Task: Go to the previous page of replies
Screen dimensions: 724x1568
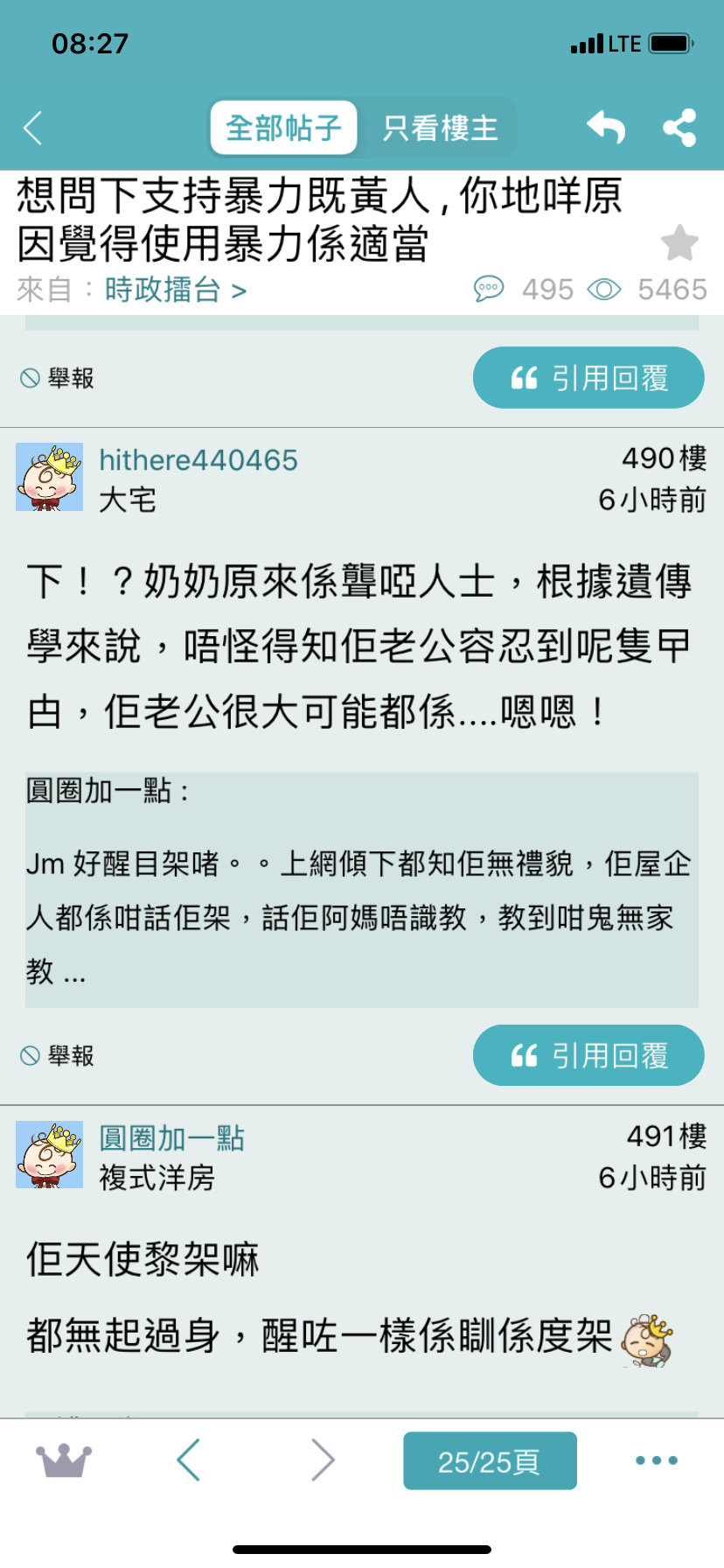Action: click(189, 1459)
